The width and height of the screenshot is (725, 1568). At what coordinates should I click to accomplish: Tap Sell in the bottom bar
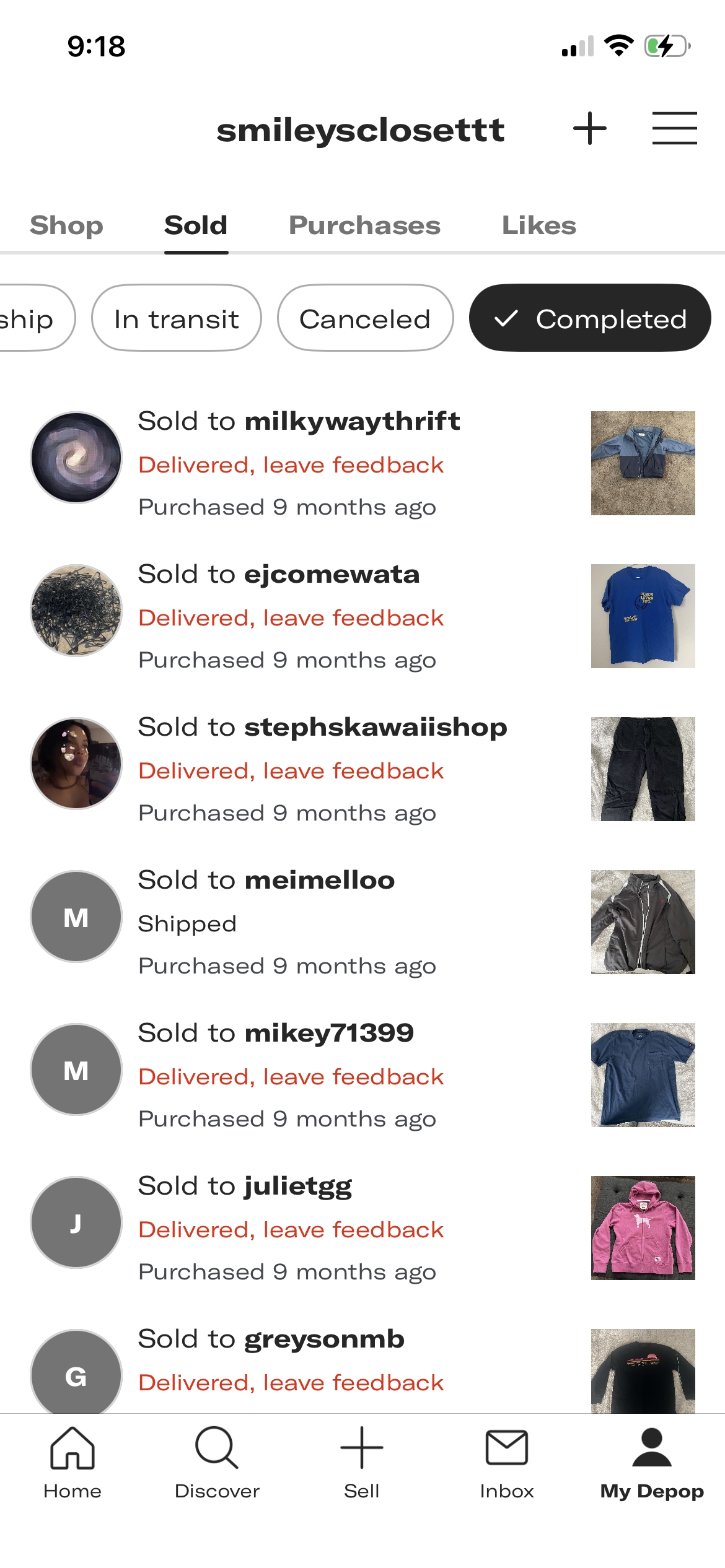362,1463
